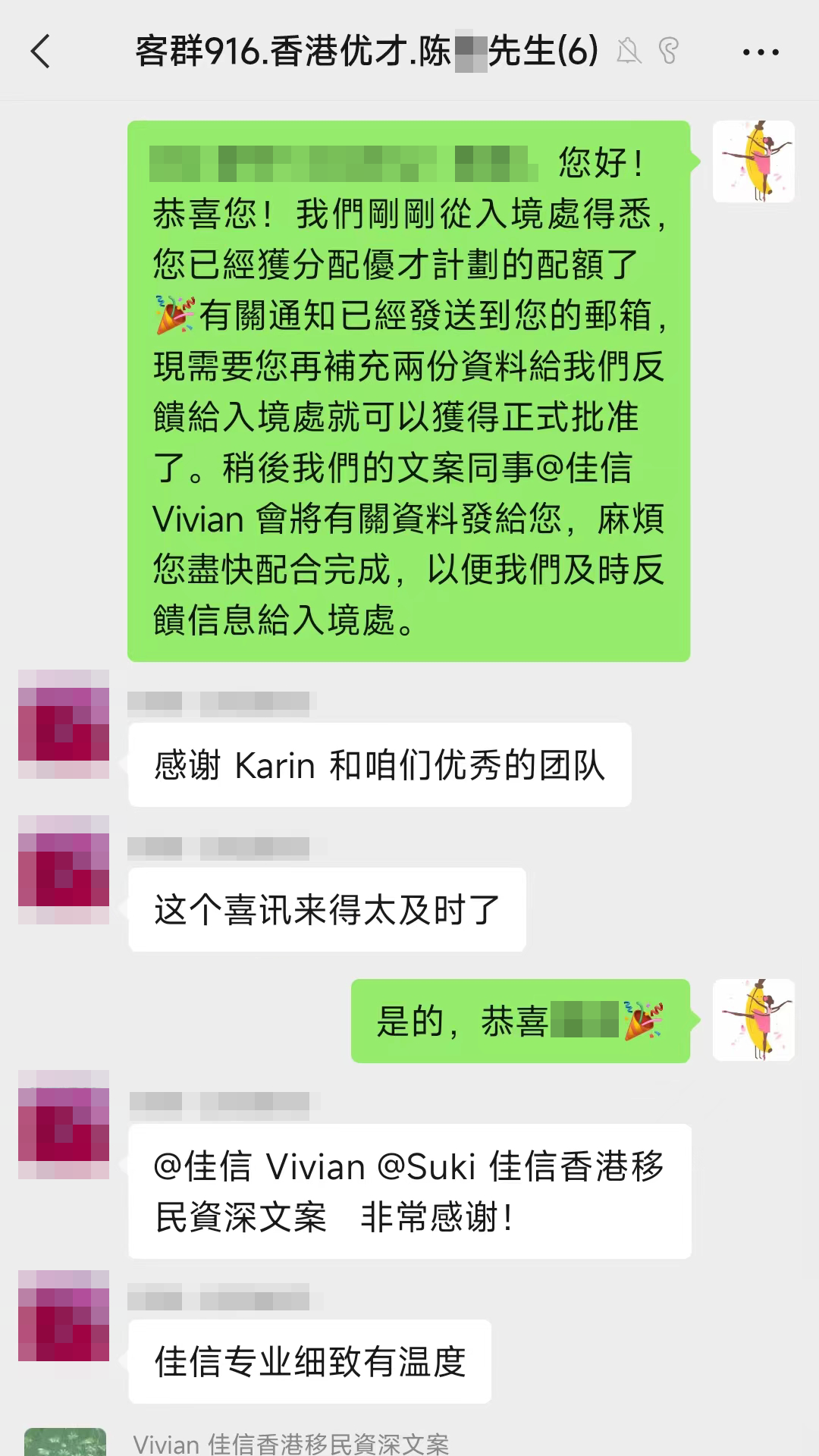
Task: Open sender avatar beside "这个喜讯来得太及时了"
Action: click(64, 870)
